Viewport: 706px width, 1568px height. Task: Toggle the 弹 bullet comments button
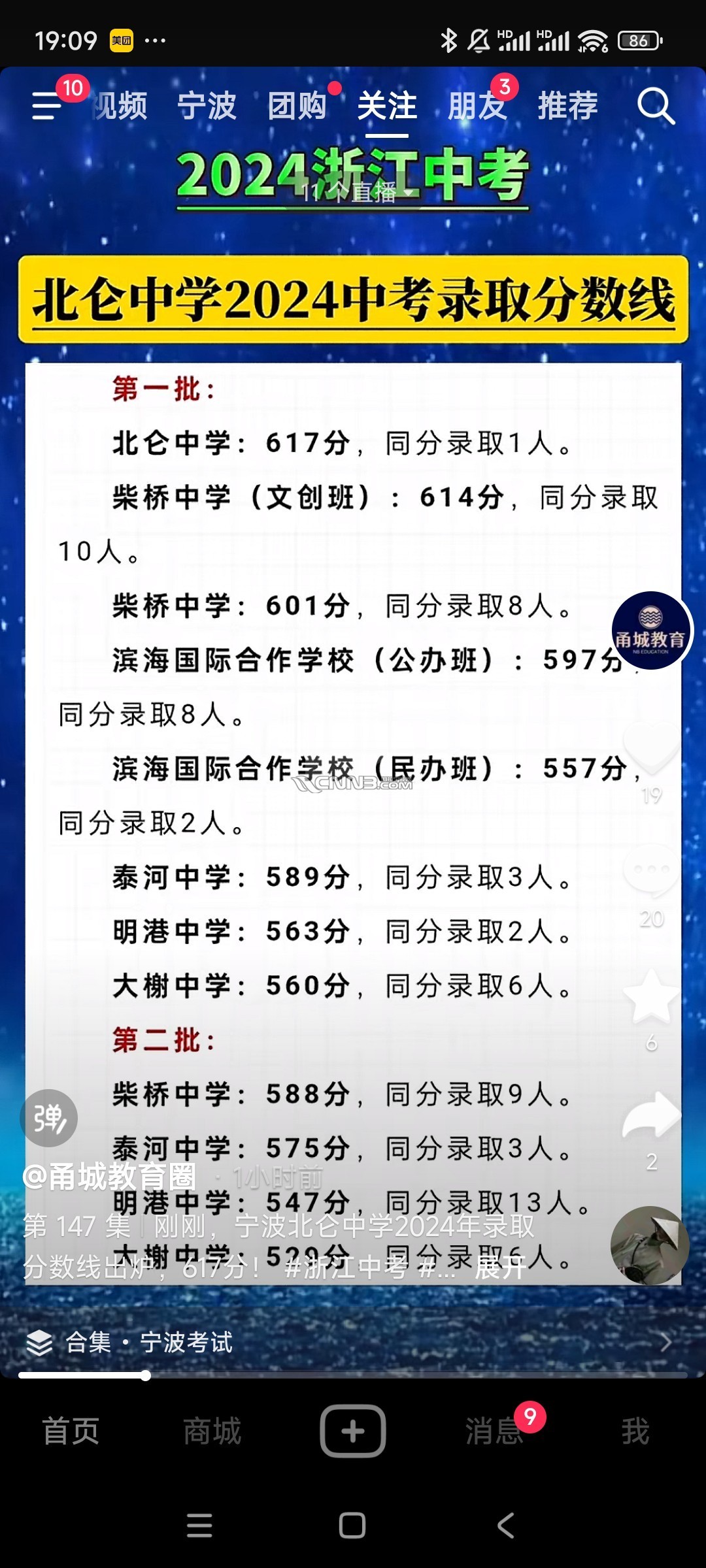coord(49,1118)
